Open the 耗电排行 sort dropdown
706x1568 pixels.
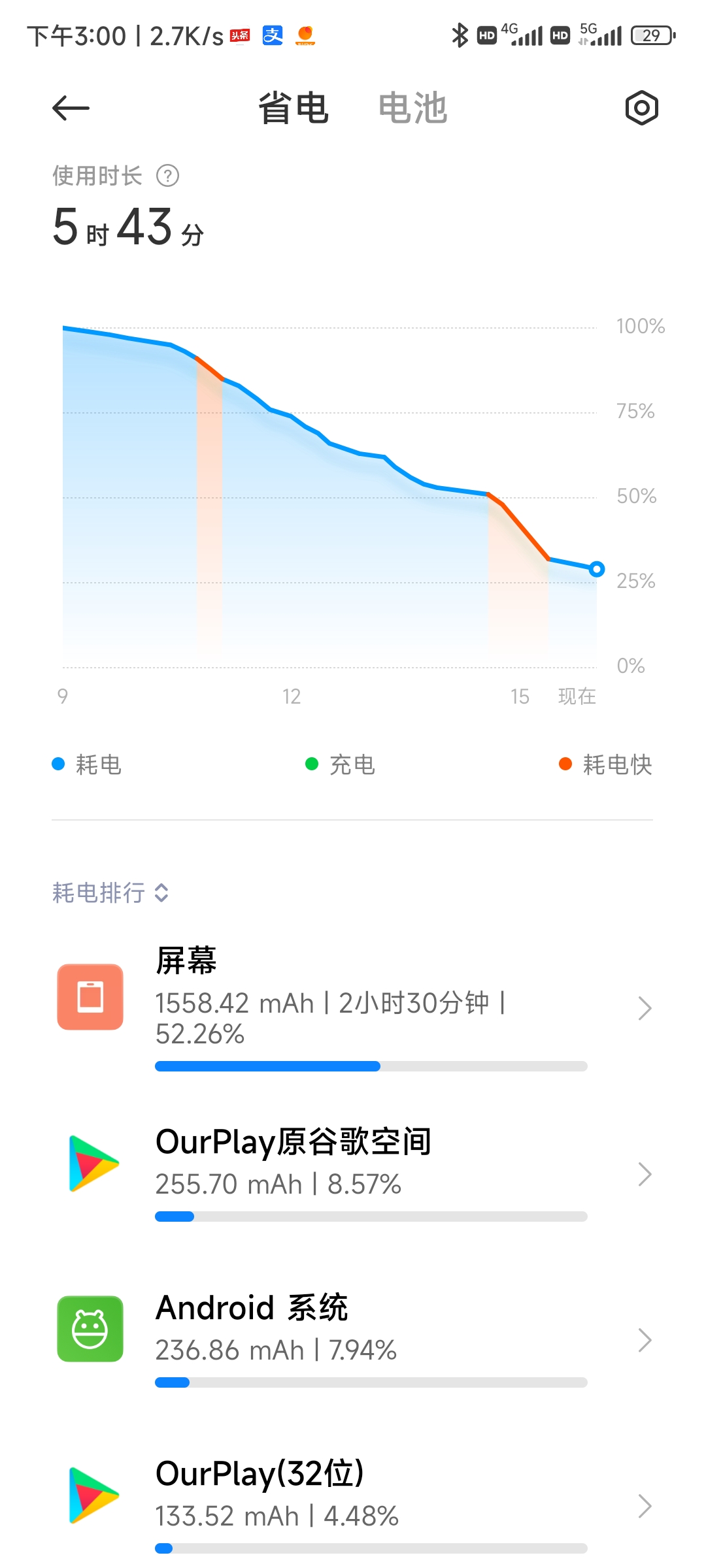tap(110, 892)
